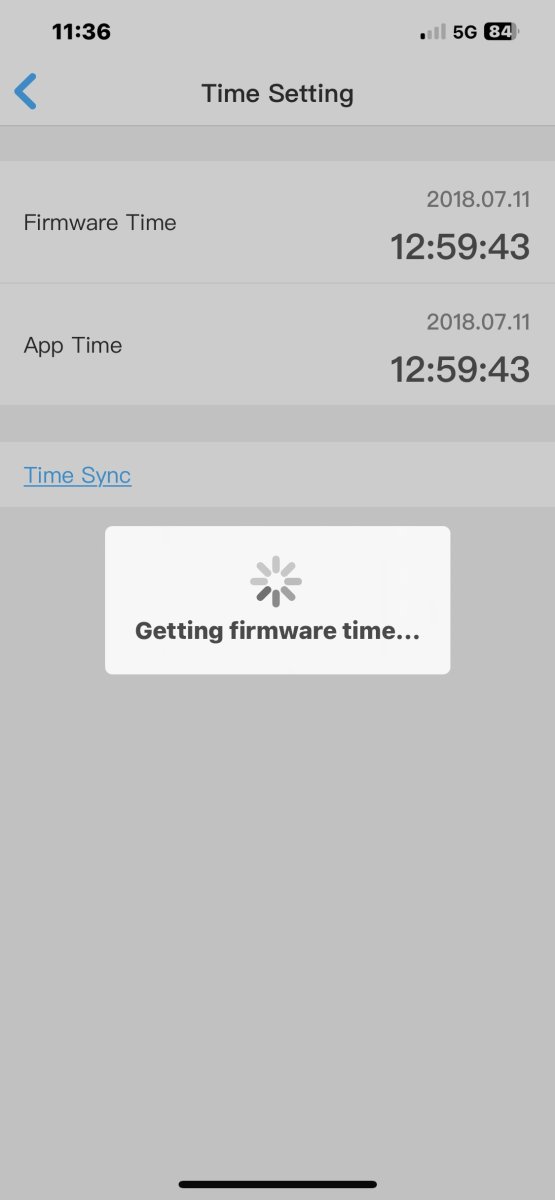This screenshot has width=555, height=1200.
Task: Go back using the blue arrow
Action: [x=26, y=92]
